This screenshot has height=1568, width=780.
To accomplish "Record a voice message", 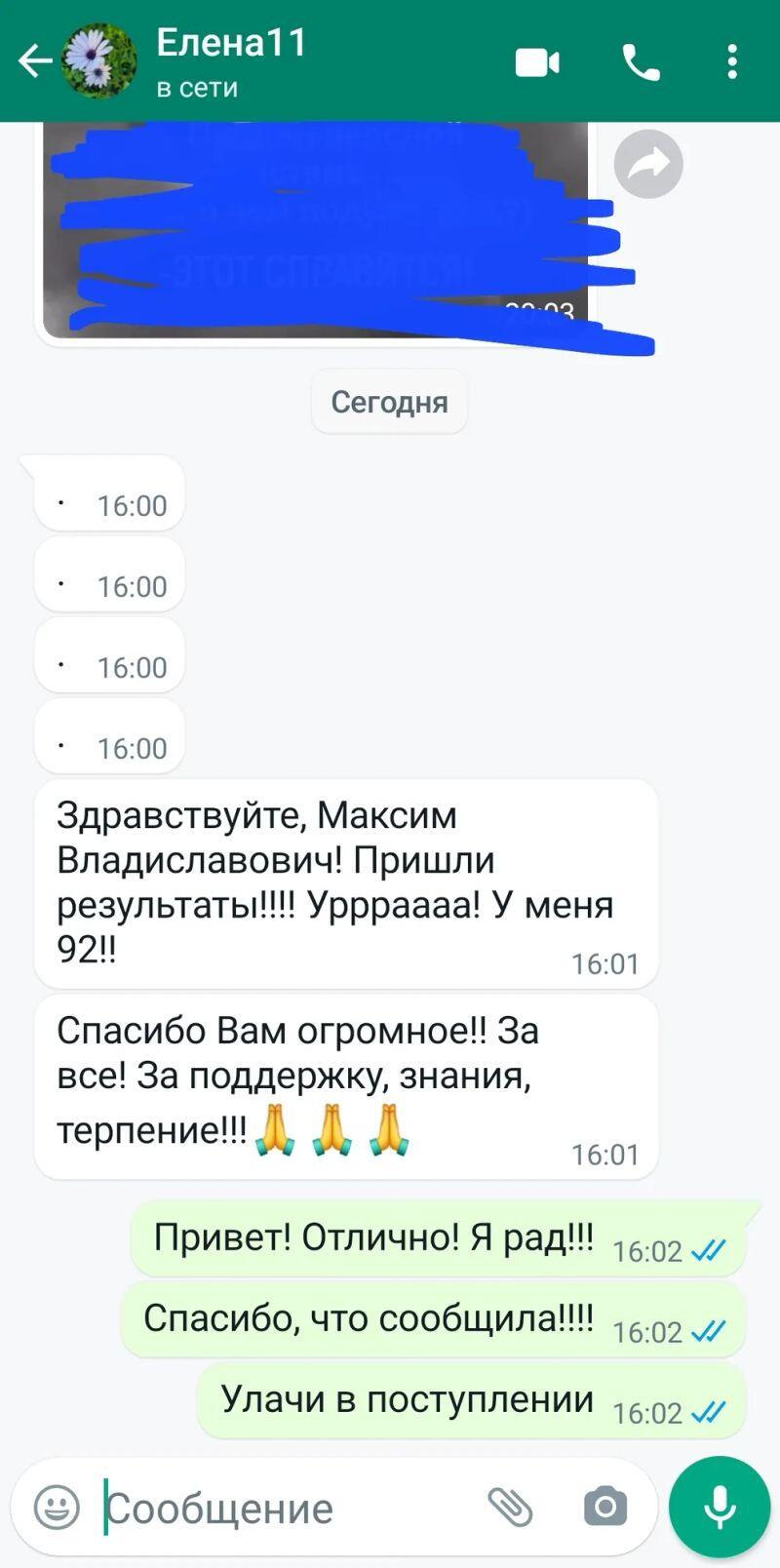I will [x=721, y=1507].
